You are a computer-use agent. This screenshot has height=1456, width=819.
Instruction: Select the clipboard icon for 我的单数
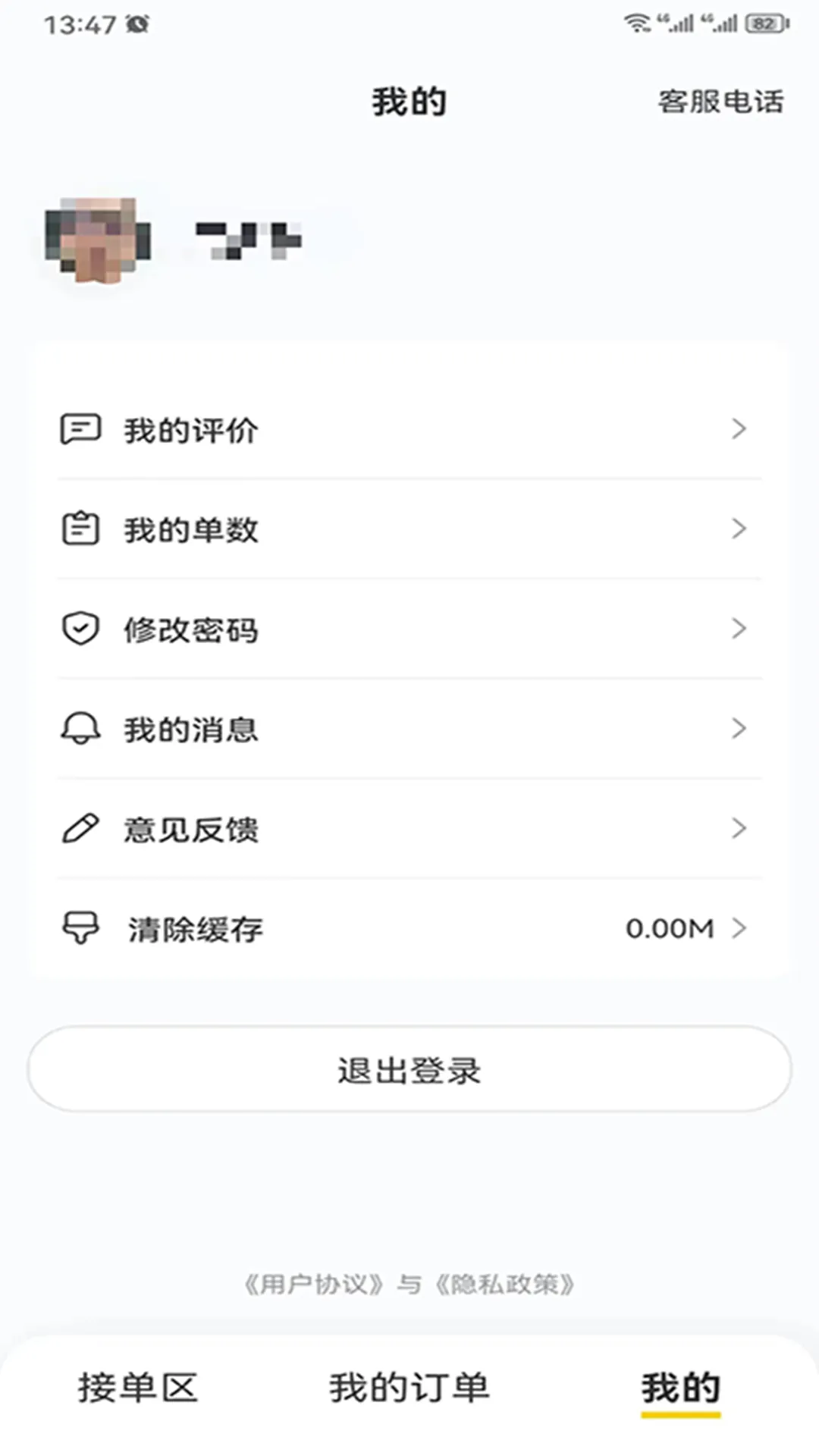80,529
